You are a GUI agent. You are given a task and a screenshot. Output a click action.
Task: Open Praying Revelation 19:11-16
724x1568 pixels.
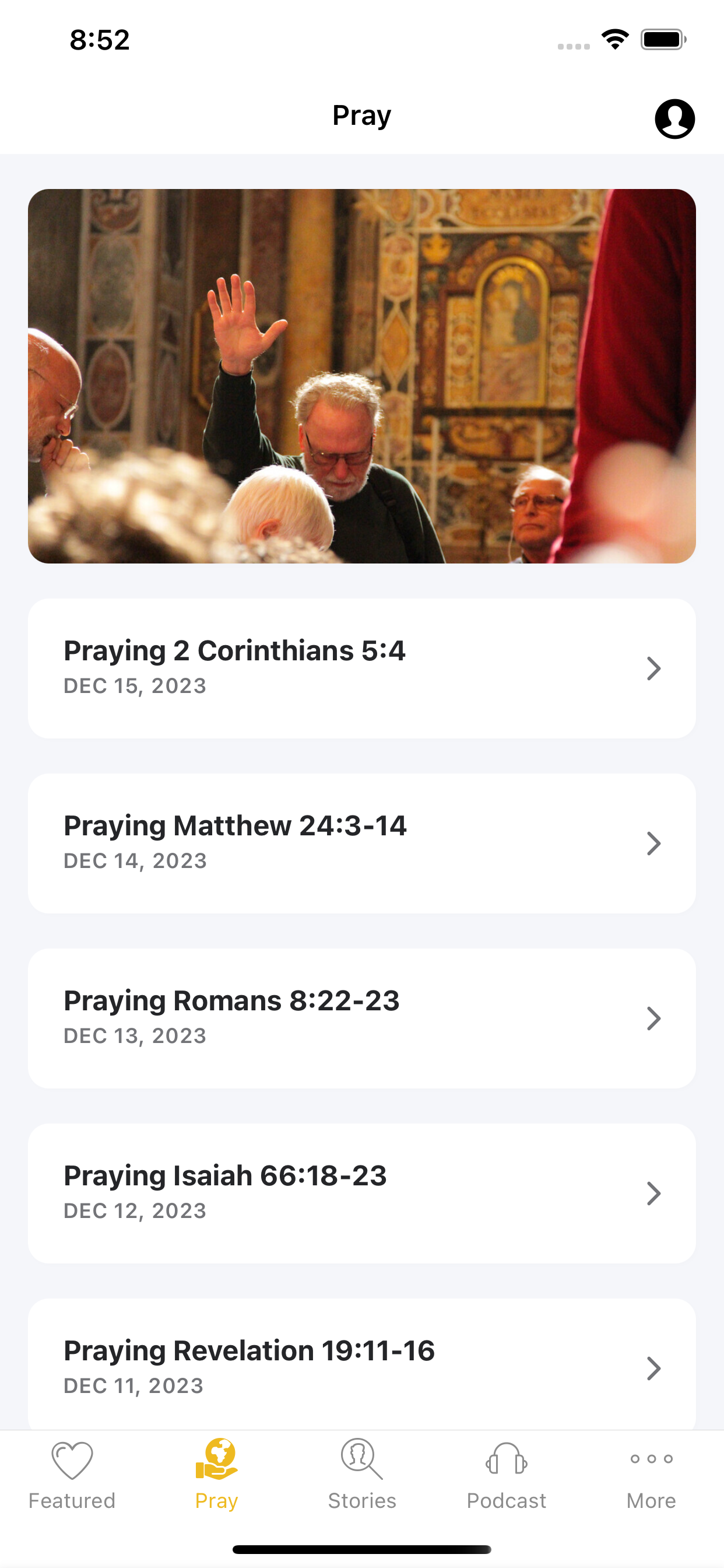click(x=362, y=1364)
